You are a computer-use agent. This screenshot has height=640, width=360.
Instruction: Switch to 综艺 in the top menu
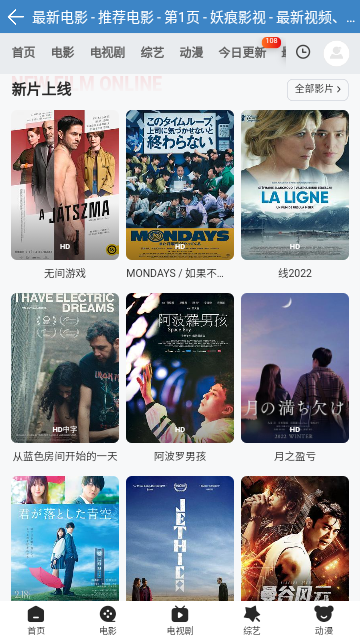tap(152, 53)
